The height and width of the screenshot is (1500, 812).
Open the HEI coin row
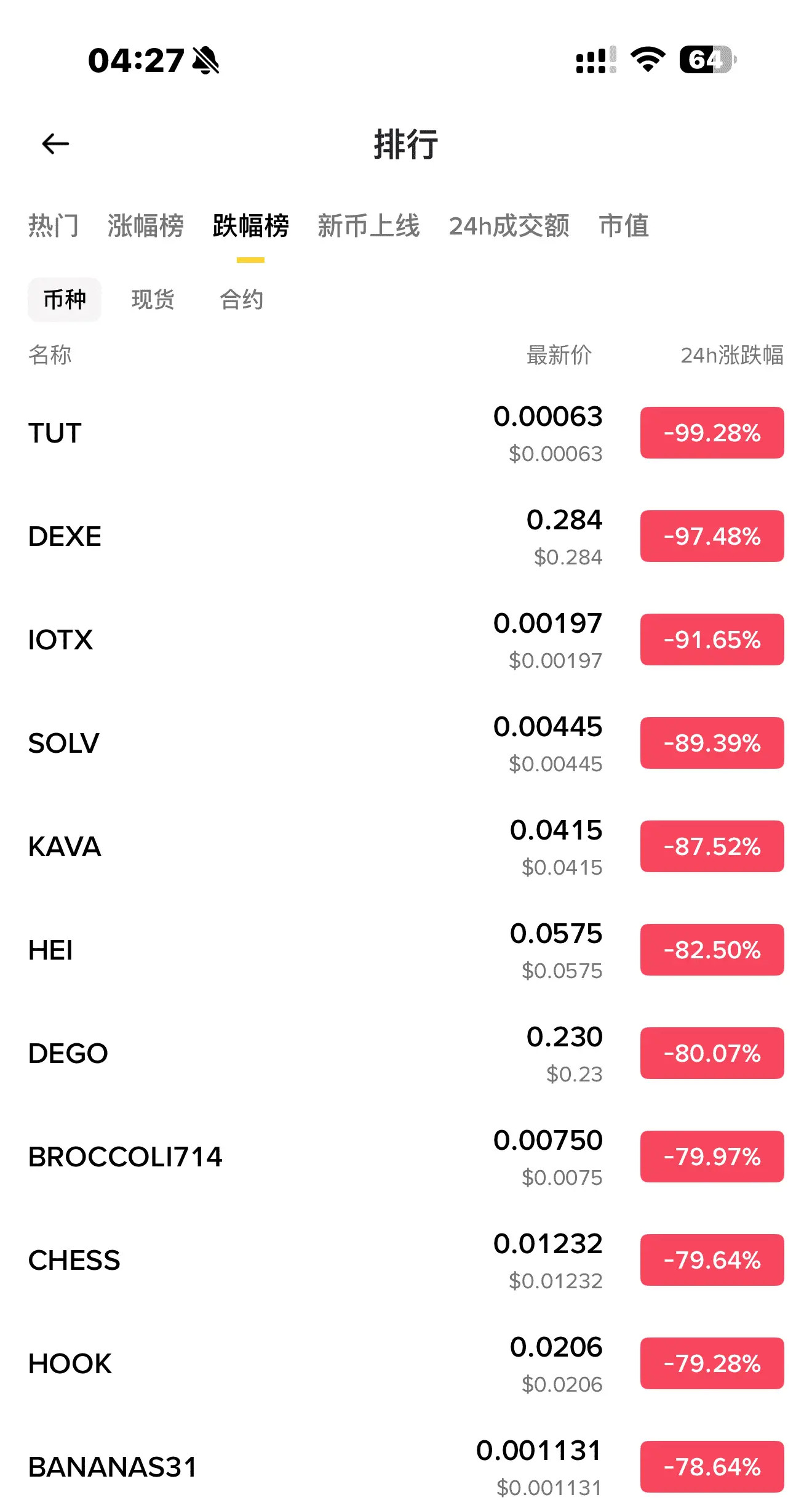(x=51, y=950)
